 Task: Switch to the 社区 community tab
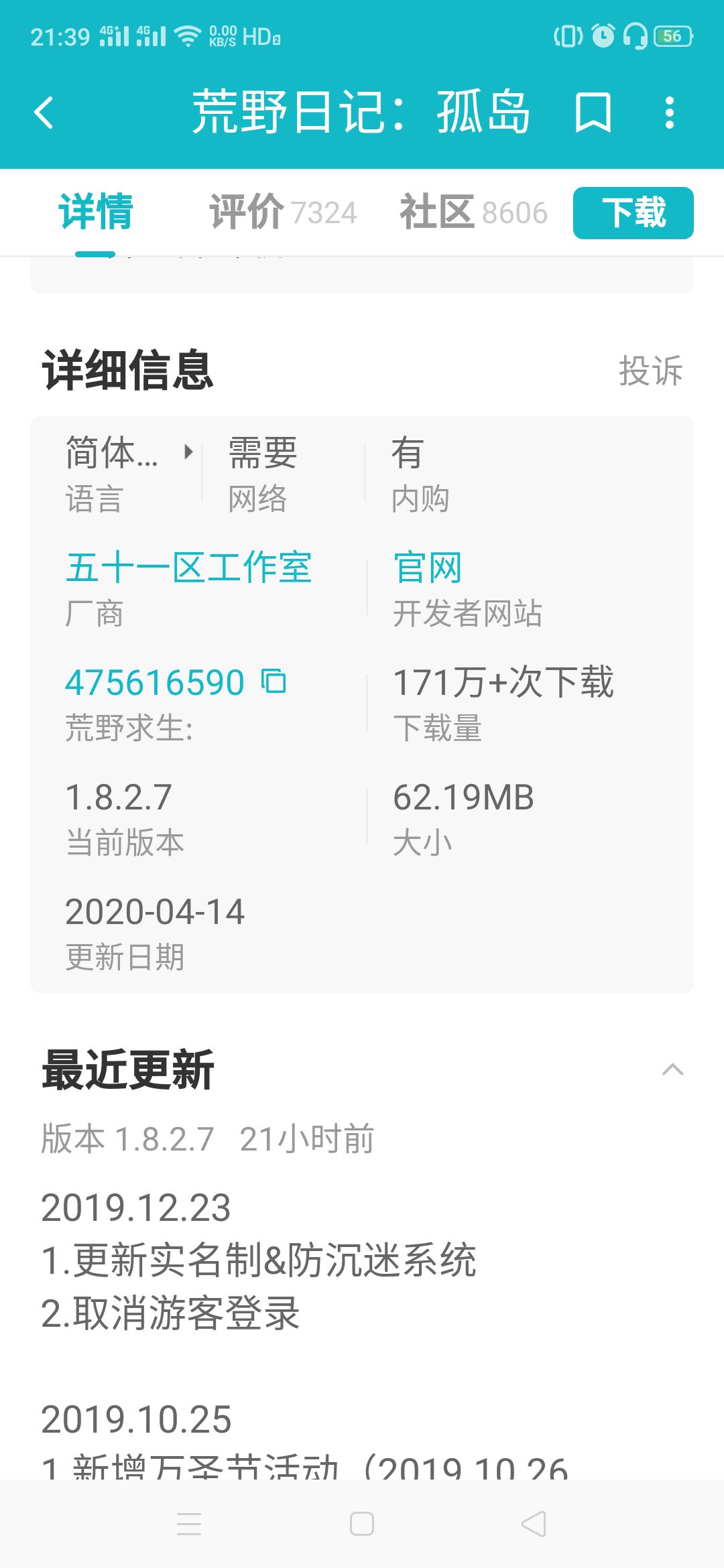click(473, 212)
